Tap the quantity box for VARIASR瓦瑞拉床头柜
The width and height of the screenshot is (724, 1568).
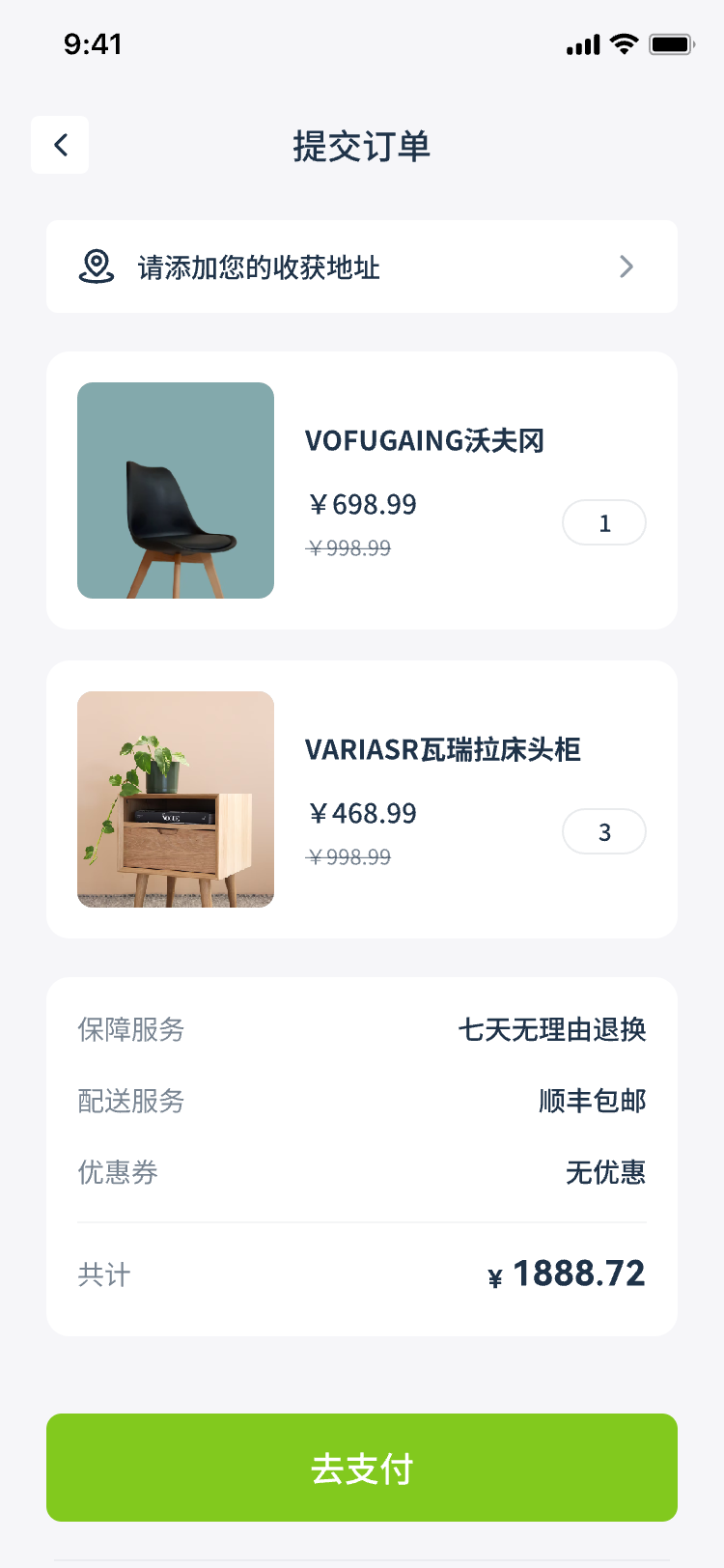604,832
